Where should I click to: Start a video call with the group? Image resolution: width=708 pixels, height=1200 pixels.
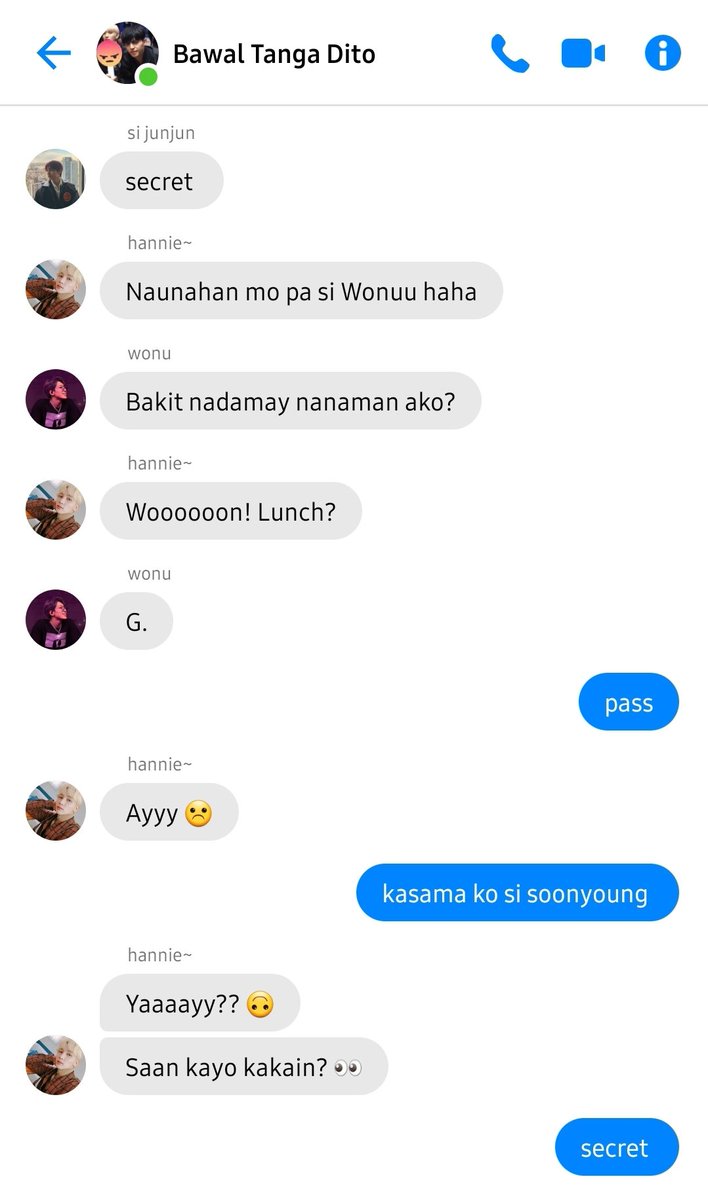click(583, 53)
